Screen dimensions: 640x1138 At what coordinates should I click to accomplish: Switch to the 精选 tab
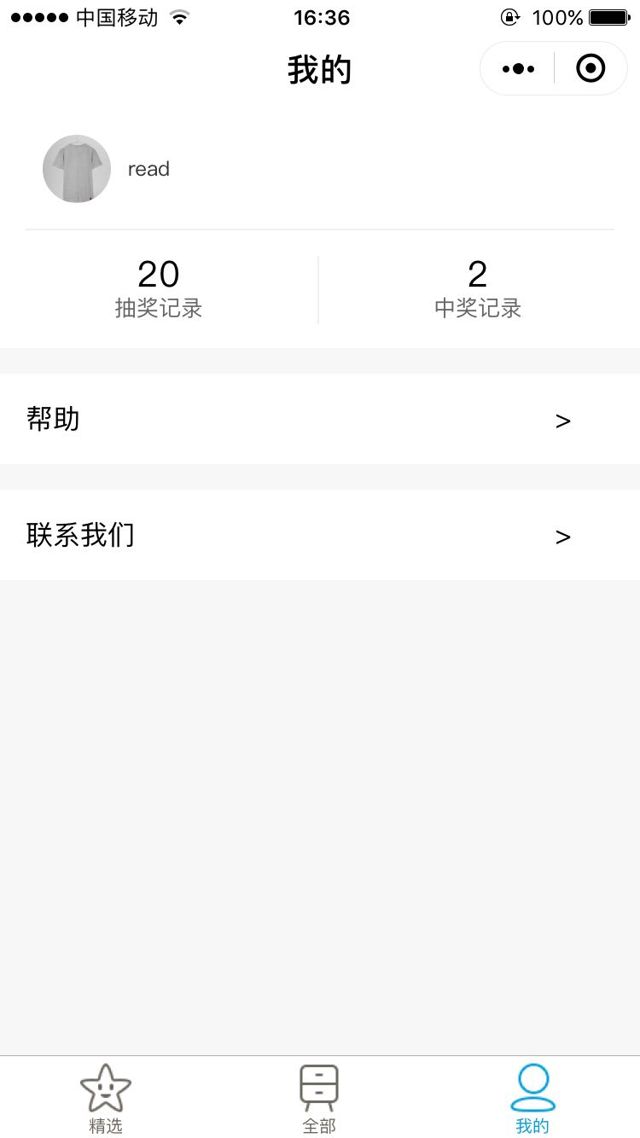pos(106,1098)
